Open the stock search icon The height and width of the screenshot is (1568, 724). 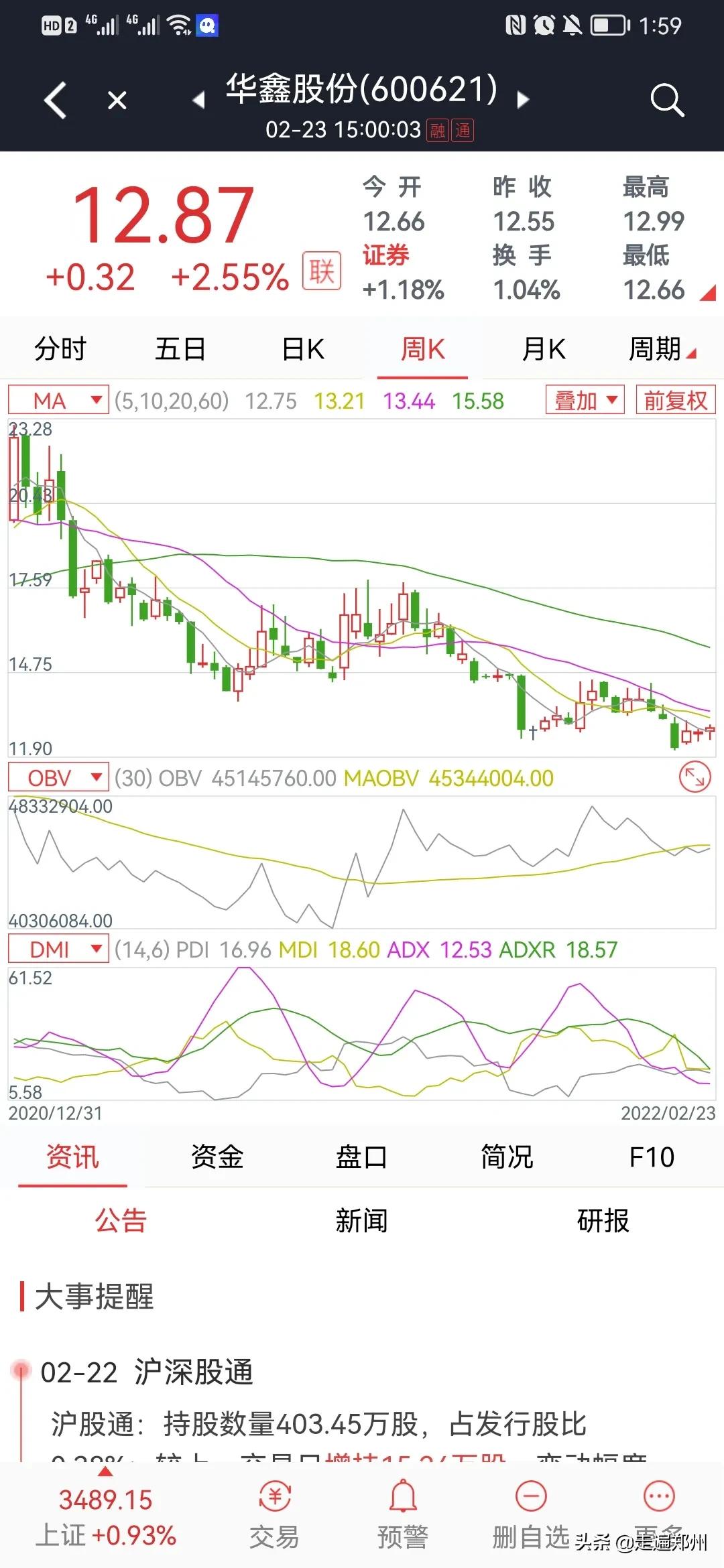click(x=666, y=101)
